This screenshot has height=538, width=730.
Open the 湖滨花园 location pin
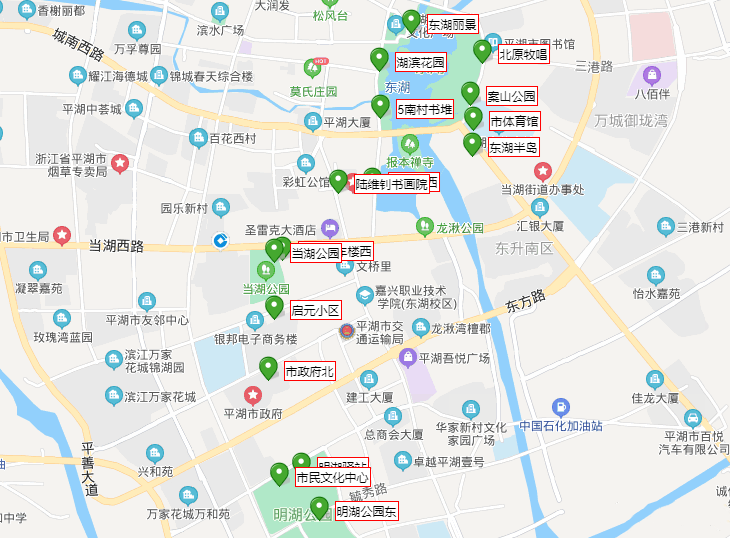pos(379,59)
